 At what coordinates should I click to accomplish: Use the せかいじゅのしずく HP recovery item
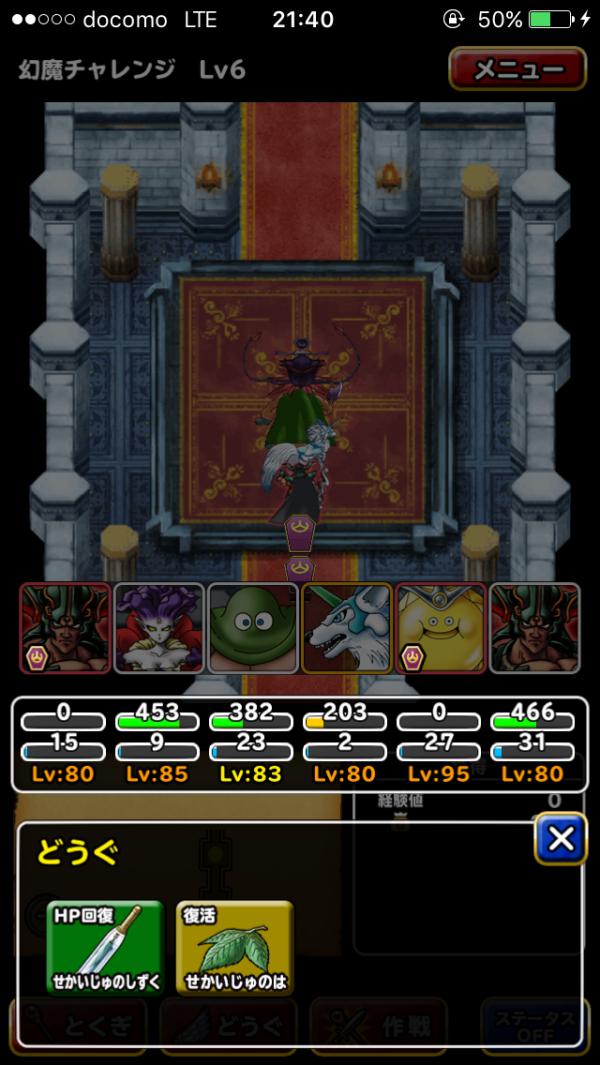tap(105, 946)
